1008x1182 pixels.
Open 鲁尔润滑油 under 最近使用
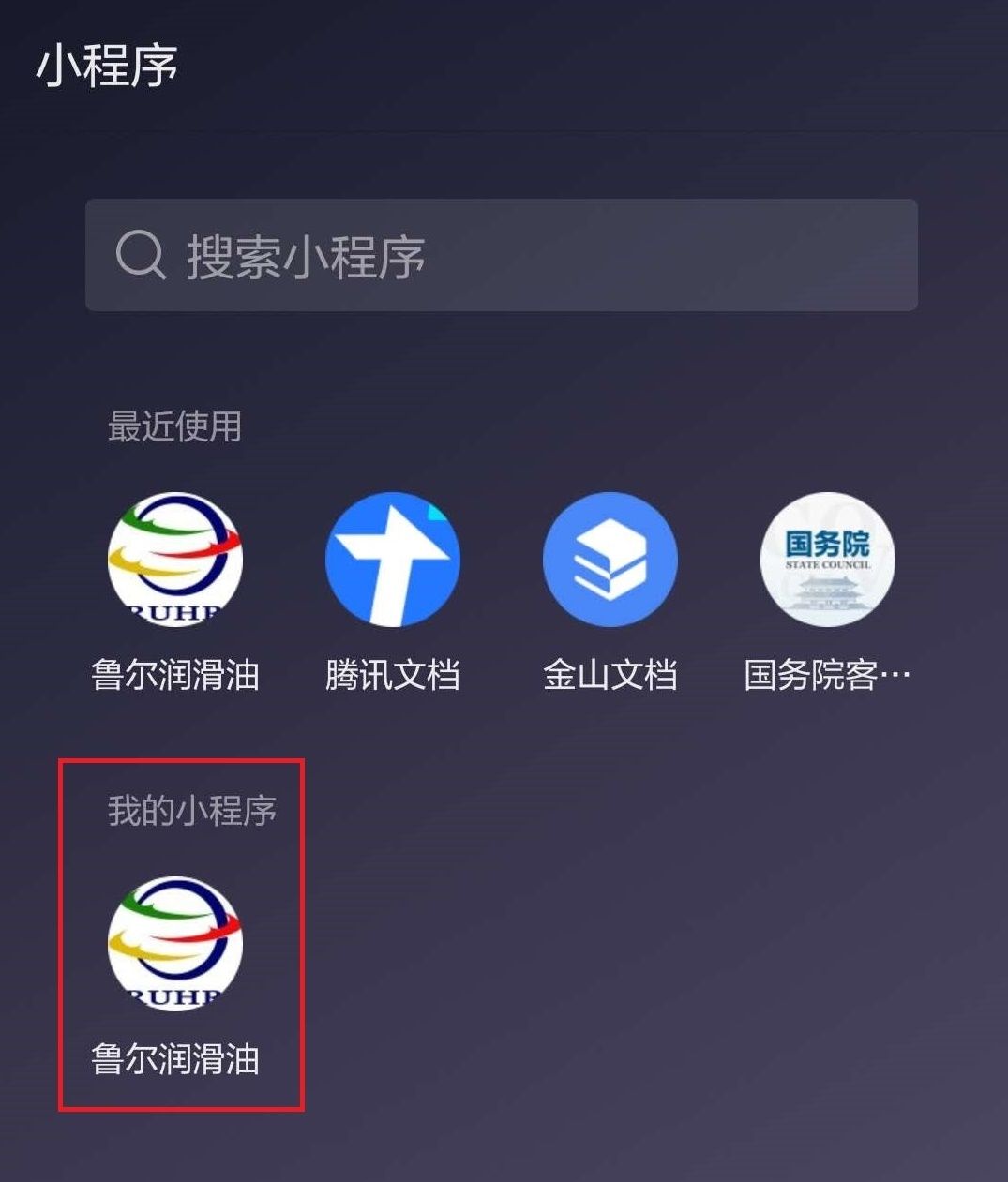coord(175,561)
